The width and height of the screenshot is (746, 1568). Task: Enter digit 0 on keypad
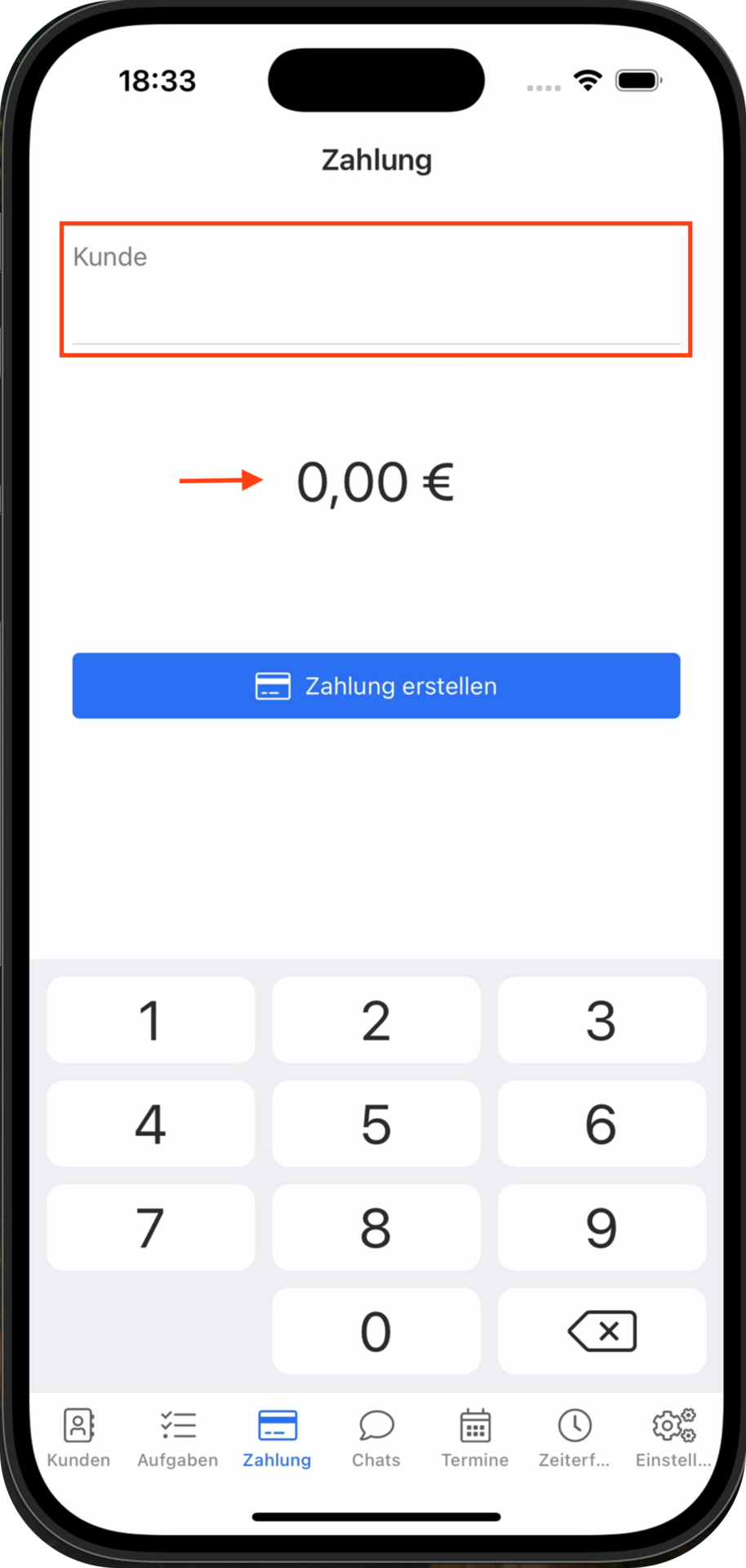coord(375,1331)
